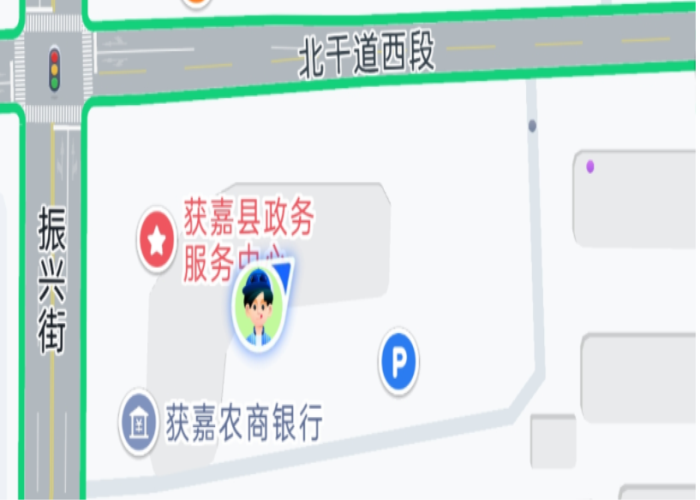The image size is (700, 500).
Task: Open the 获嘉县政务服务中心 place marker
Action: (156, 240)
